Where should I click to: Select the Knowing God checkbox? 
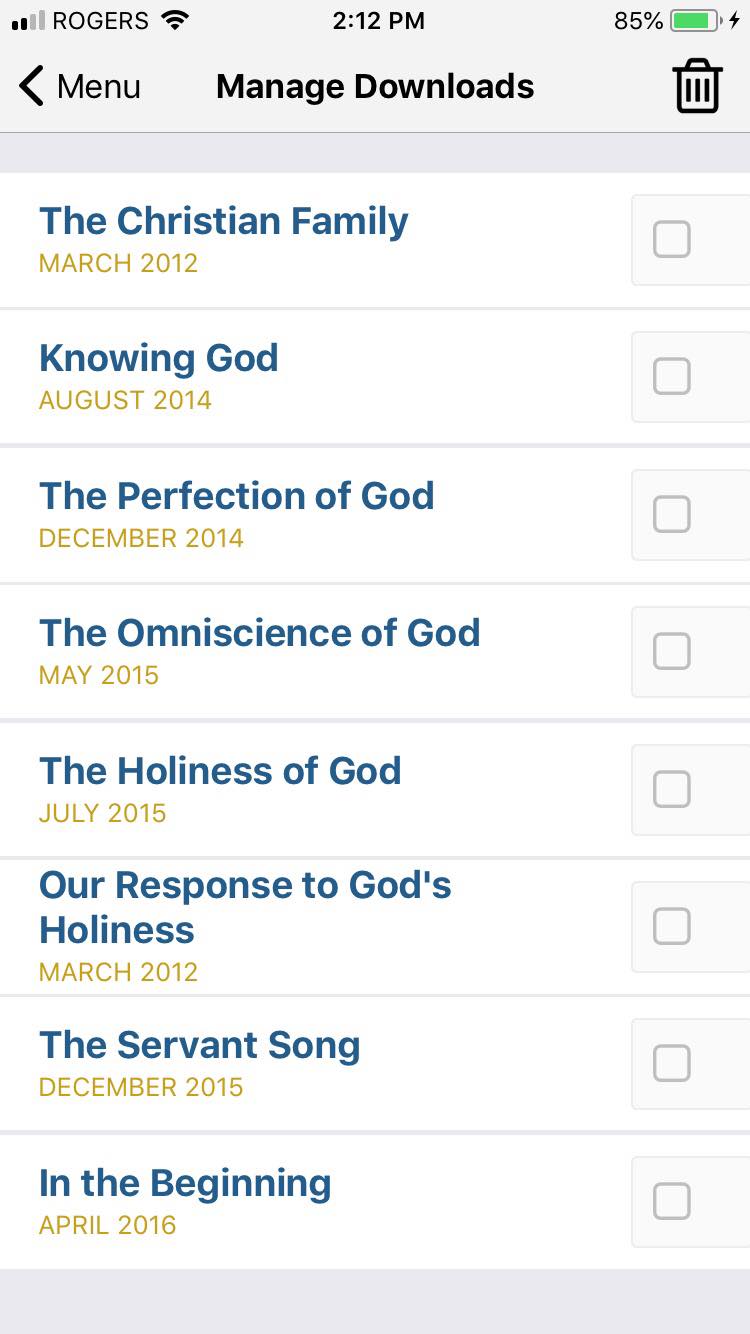[672, 377]
